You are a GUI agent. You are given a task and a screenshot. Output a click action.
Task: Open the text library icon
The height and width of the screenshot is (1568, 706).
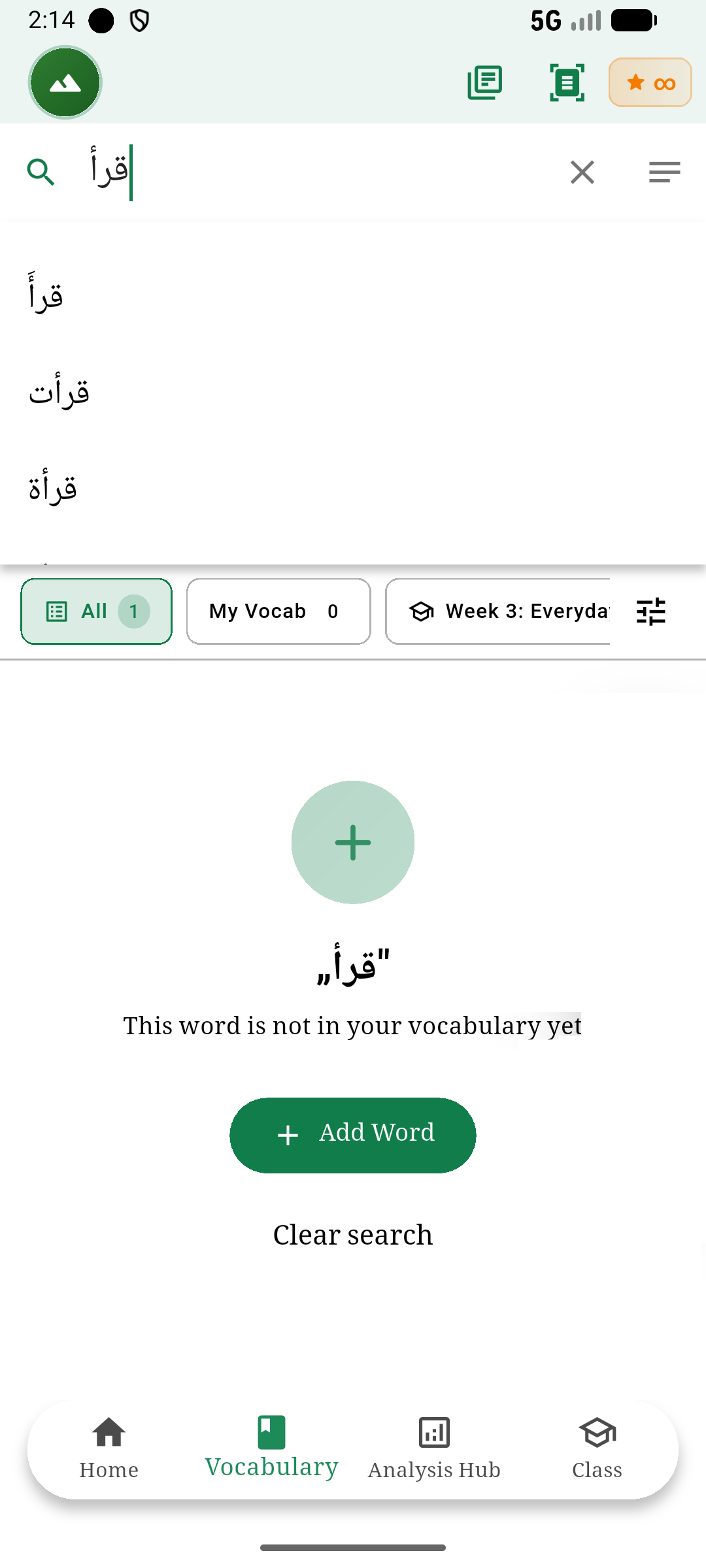[x=484, y=83]
